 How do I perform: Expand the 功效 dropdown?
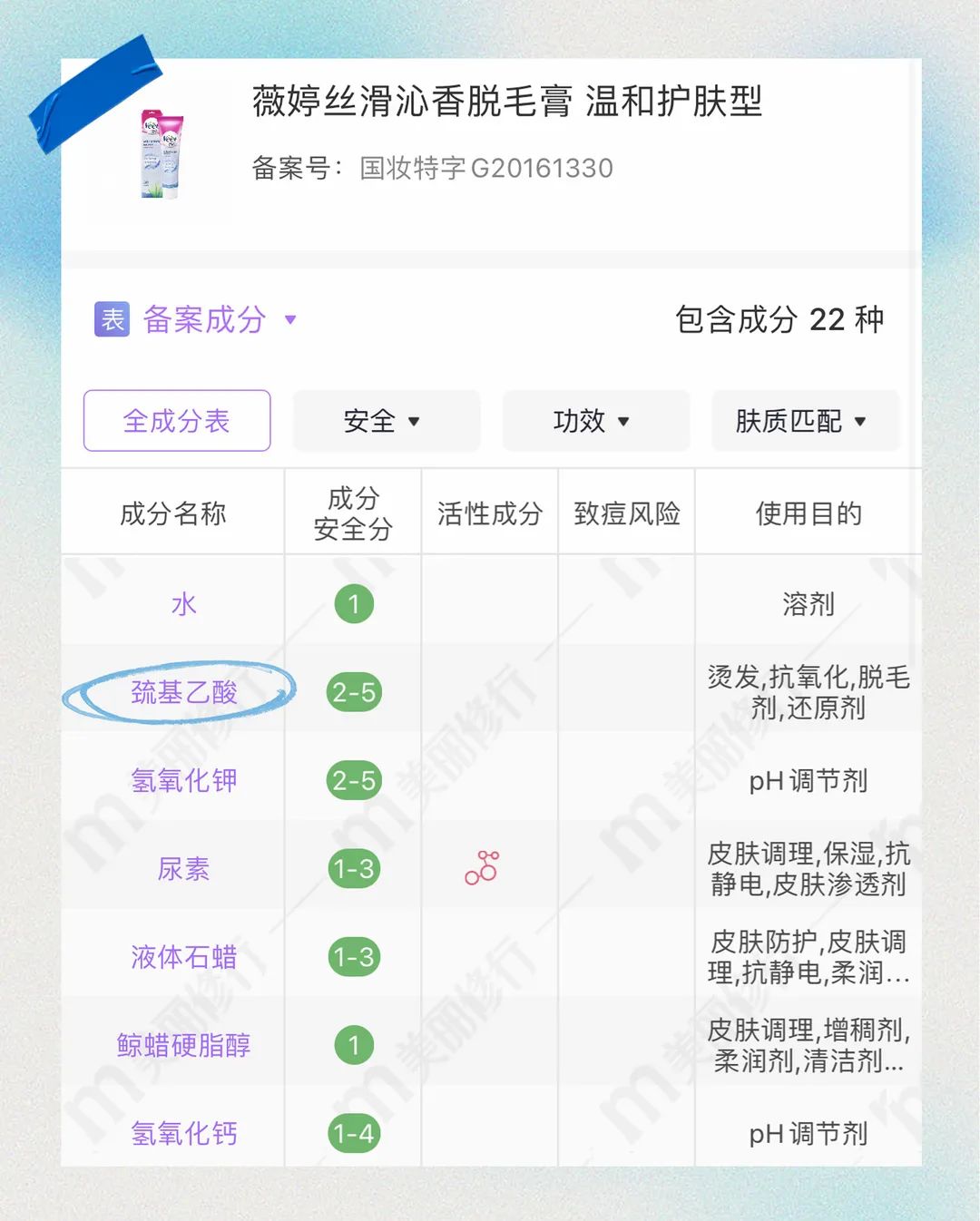click(593, 420)
